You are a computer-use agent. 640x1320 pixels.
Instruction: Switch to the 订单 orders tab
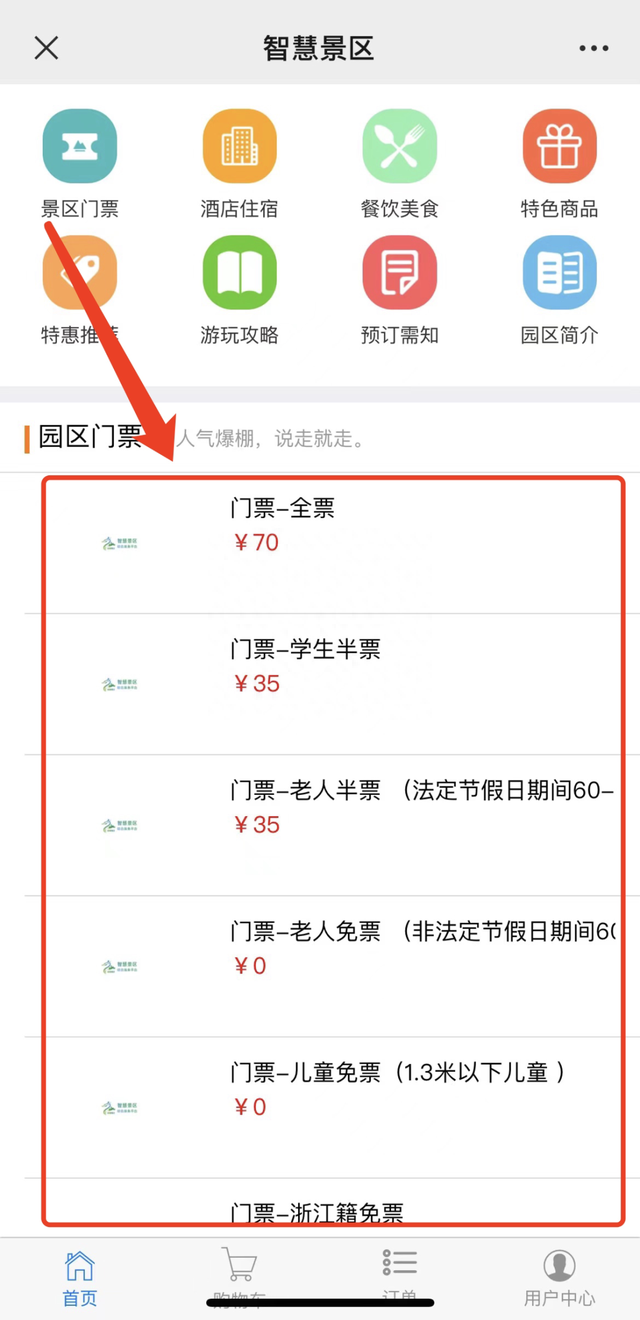(x=400, y=1278)
